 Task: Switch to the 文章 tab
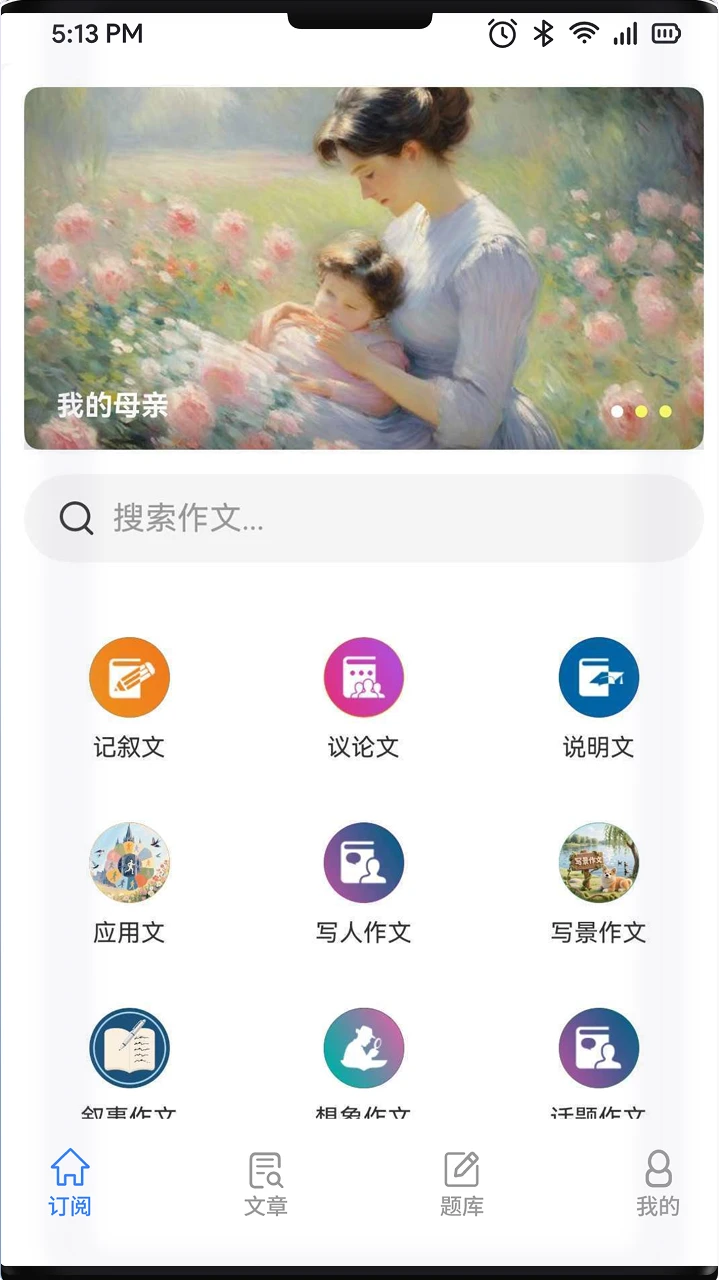tap(266, 1184)
